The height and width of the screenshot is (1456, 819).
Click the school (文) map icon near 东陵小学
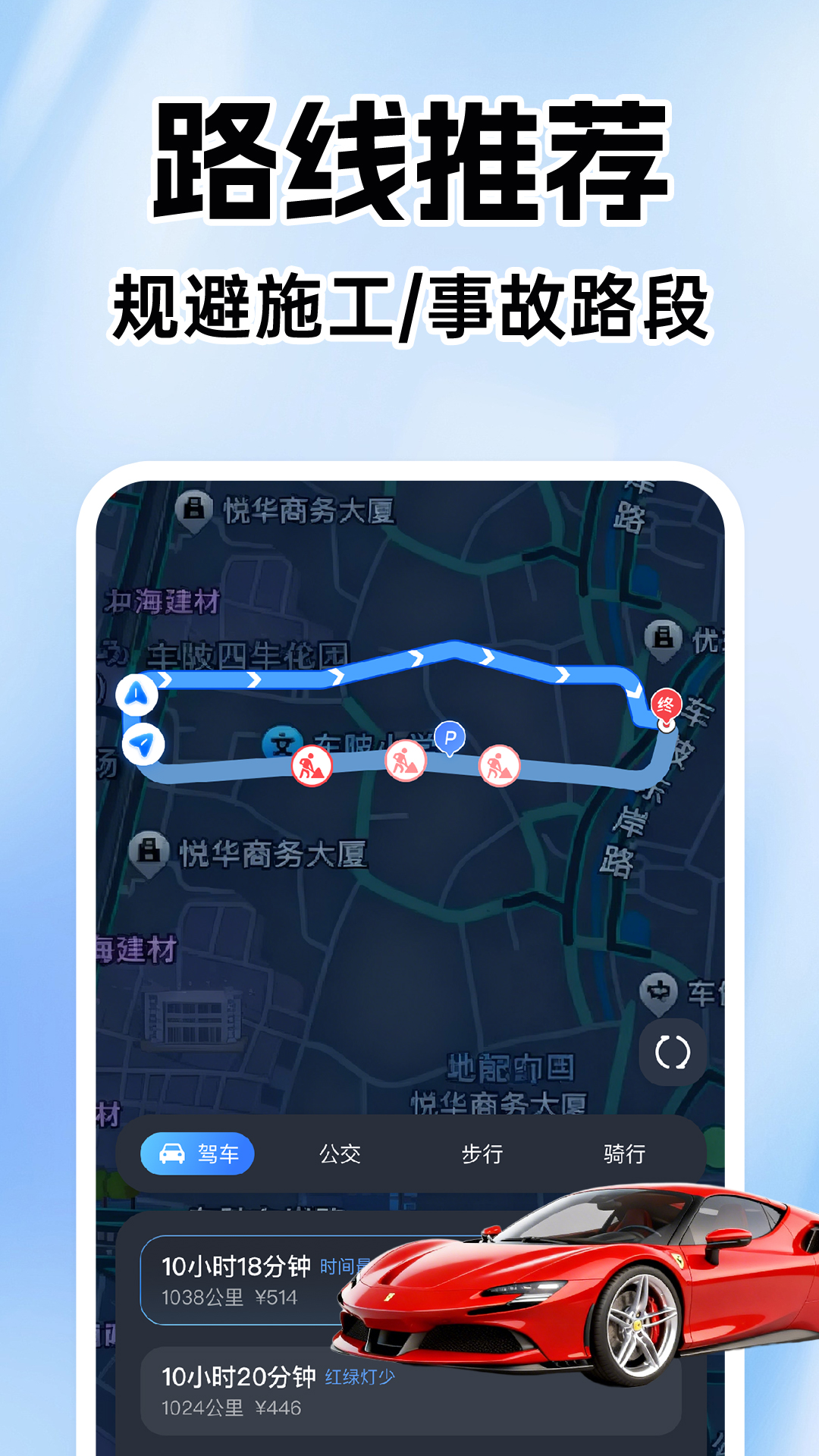coord(281,739)
